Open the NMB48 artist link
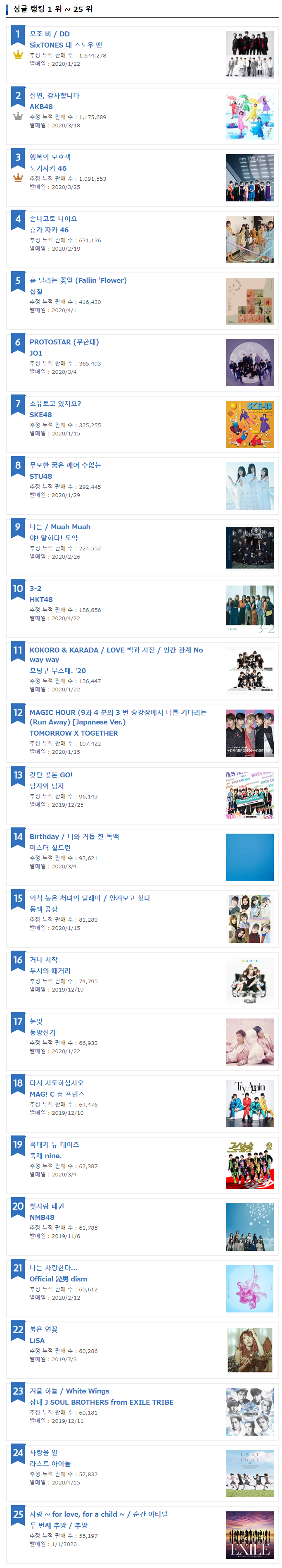This screenshot has height=1568, width=282. tap(42, 1217)
